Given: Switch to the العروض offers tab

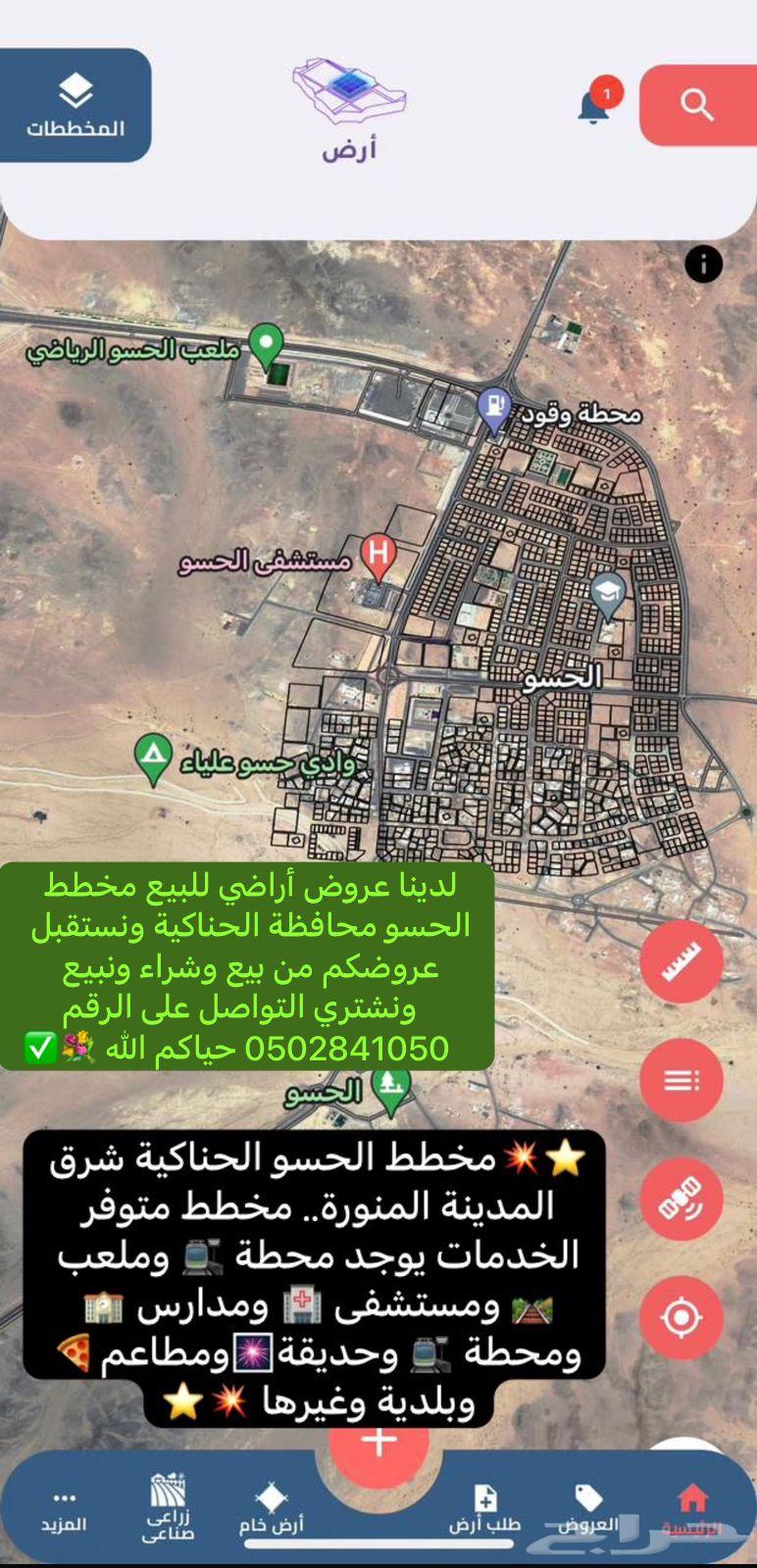Looking at the screenshot, I should coord(588,1507).
